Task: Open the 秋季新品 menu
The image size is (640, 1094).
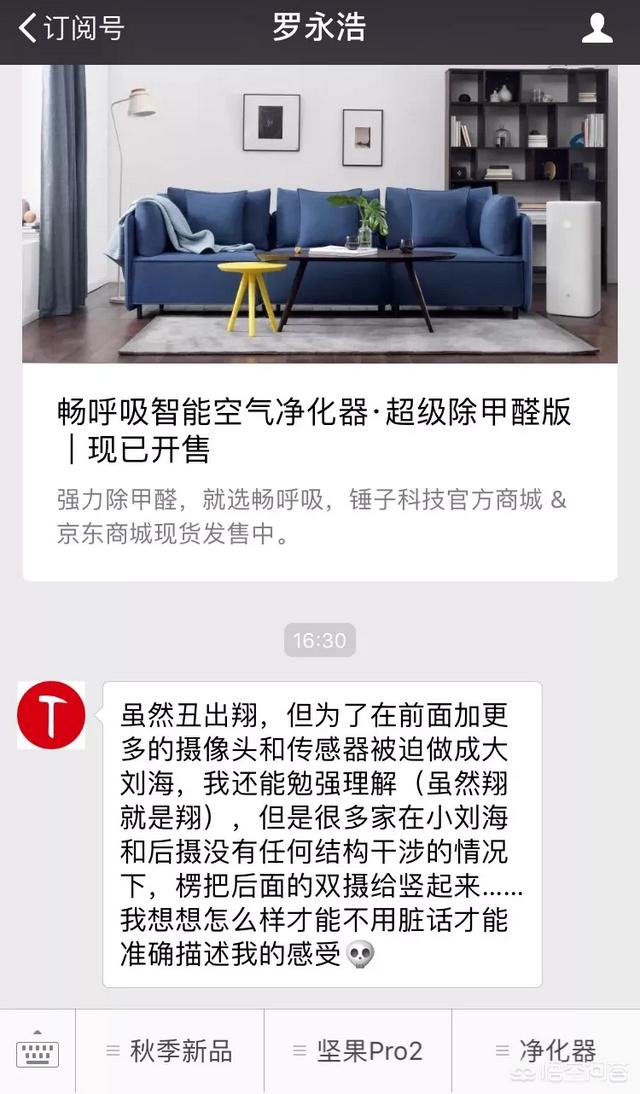Action: tap(170, 1051)
